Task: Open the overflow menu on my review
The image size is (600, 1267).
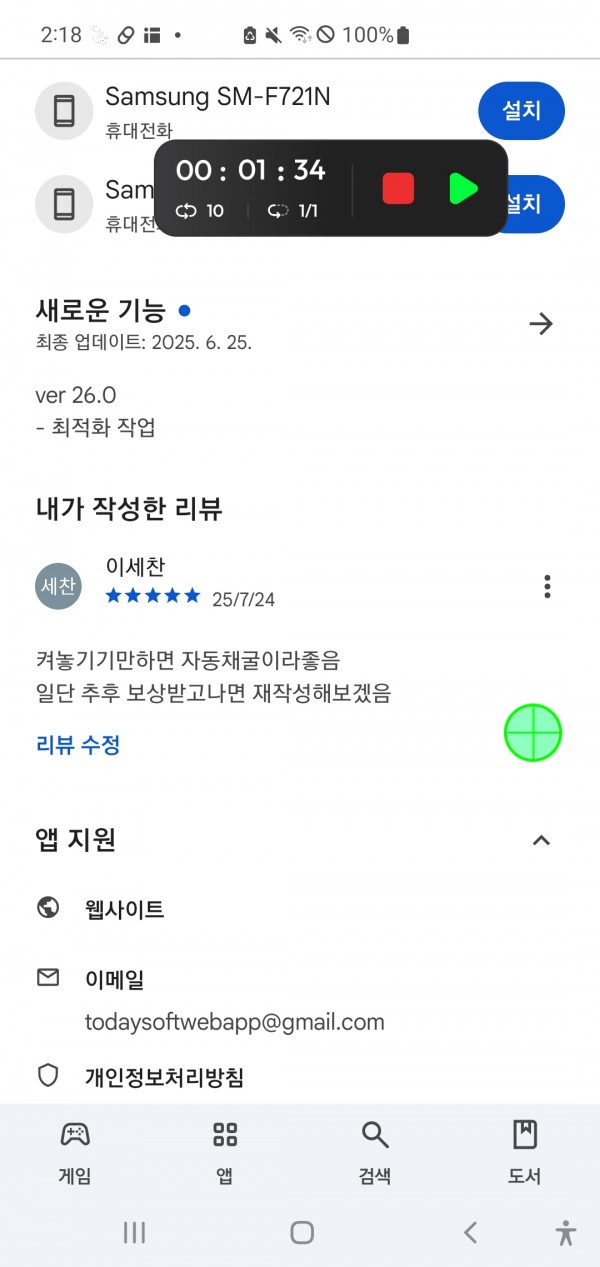Action: (547, 586)
